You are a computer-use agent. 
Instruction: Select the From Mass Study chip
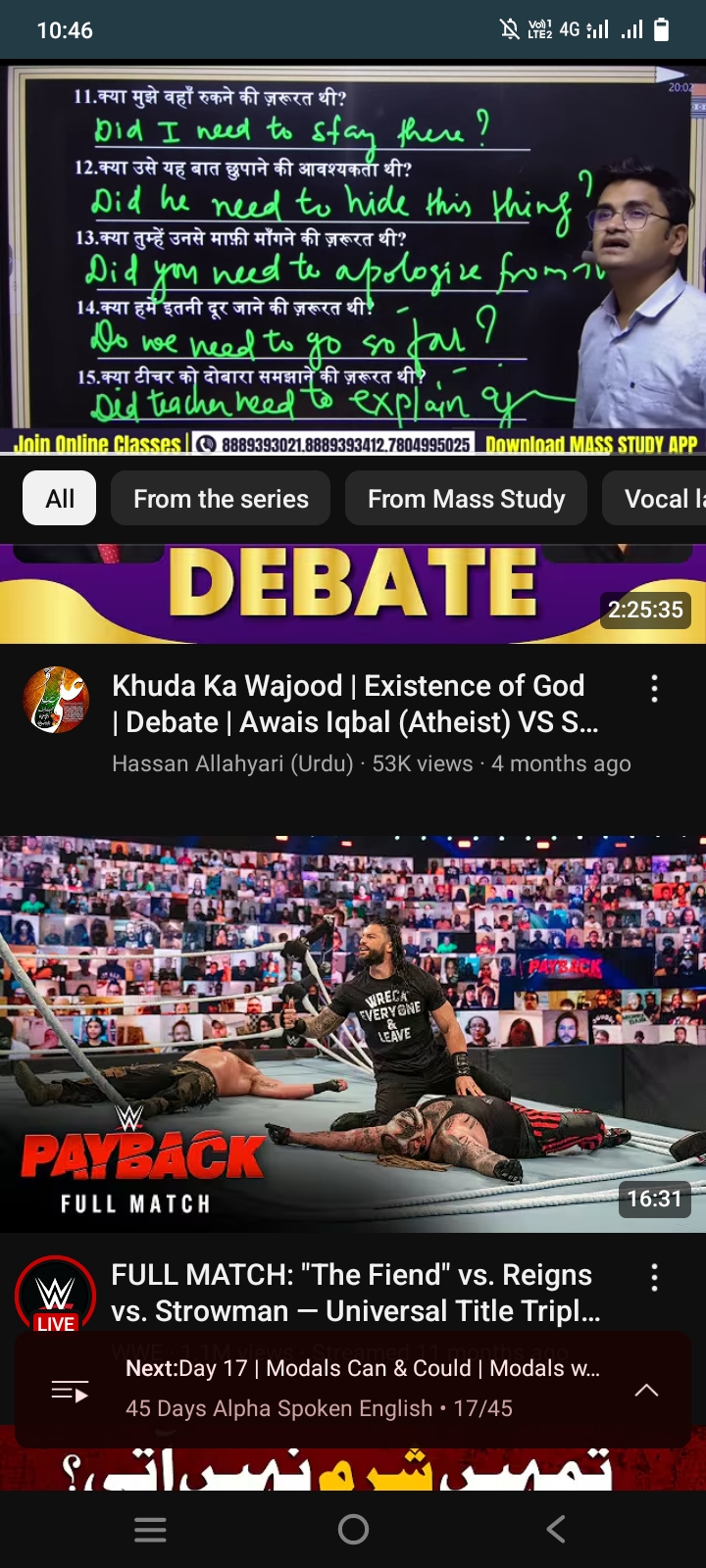pos(466,499)
